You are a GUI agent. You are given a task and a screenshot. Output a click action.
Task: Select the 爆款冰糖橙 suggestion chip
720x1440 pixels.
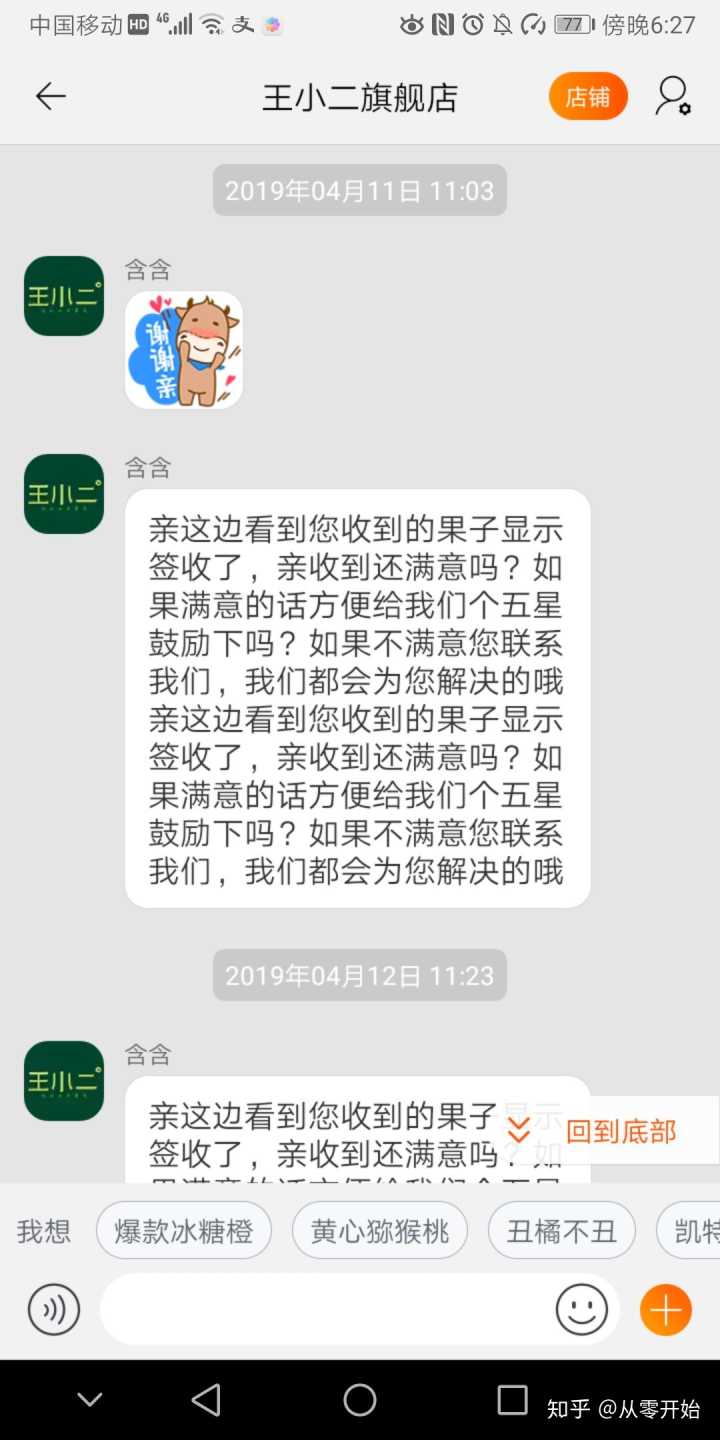coord(184,1231)
